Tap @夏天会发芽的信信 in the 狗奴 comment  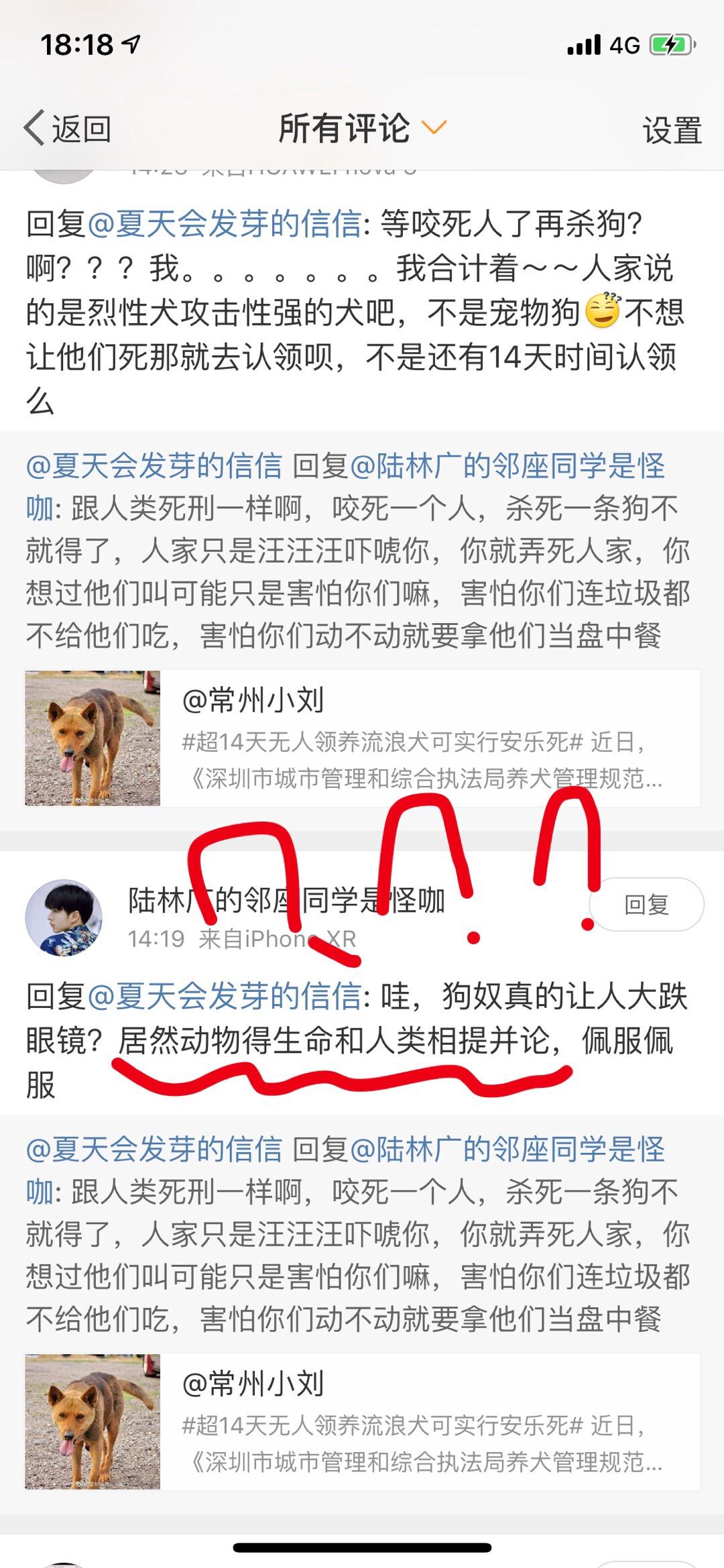click(225, 996)
